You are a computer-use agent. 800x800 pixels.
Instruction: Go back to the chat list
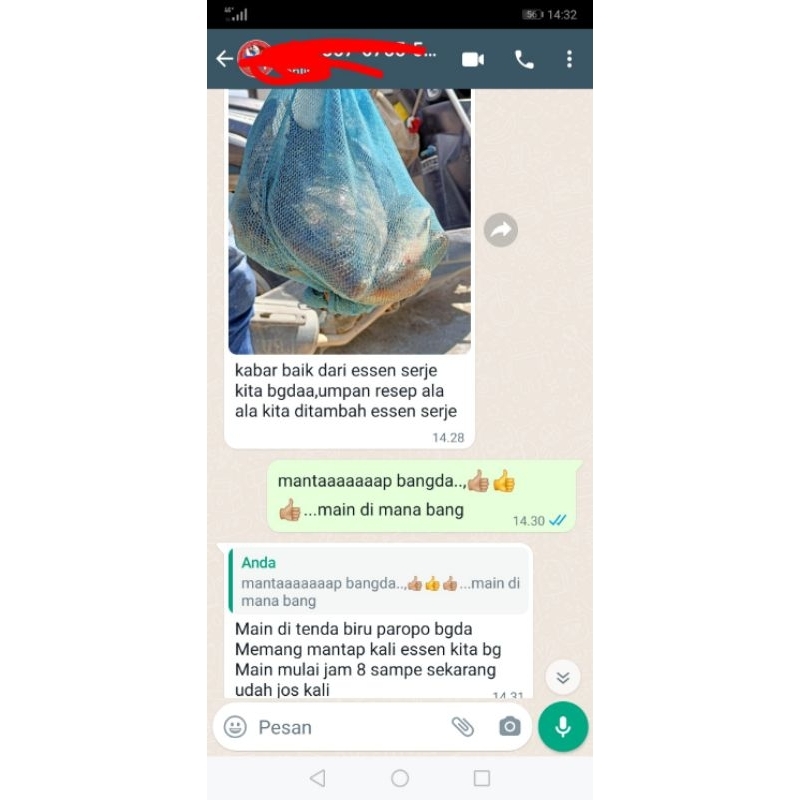(x=224, y=59)
